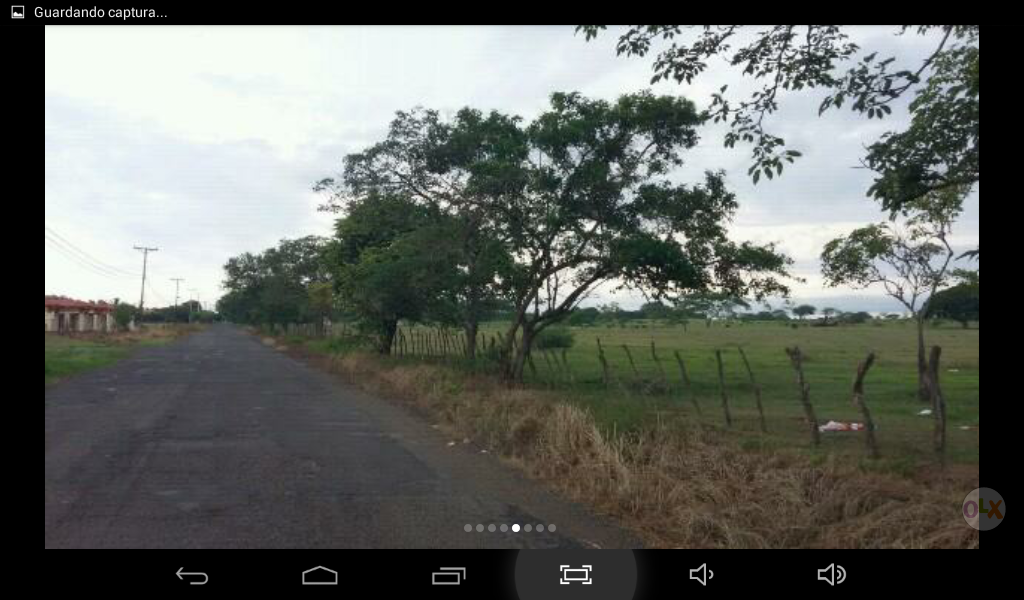The image size is (1024, 600).
Task: Open the recent apps view
Action: [448, 575]
